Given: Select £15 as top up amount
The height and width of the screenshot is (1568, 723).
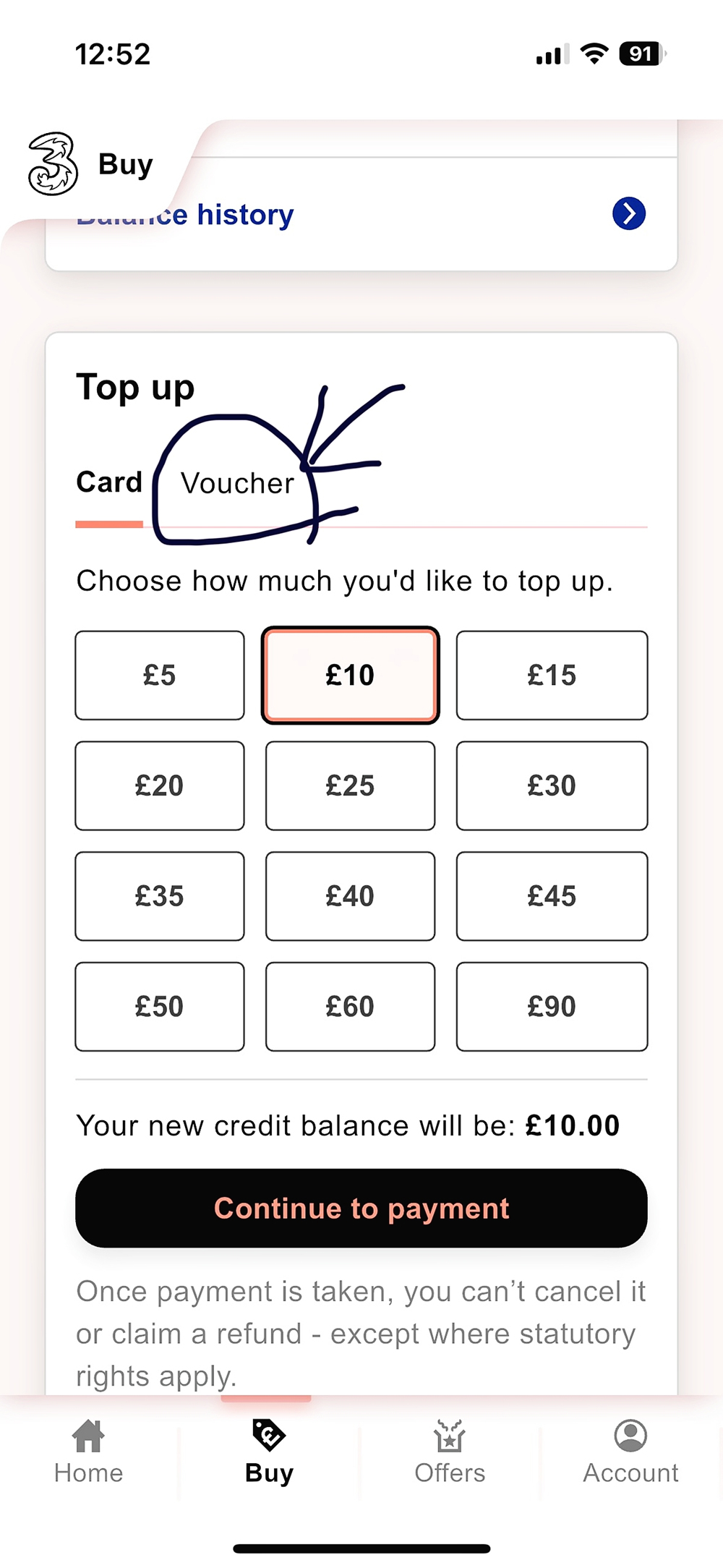Looking at the screenshot, I should [x=552, y=676].
